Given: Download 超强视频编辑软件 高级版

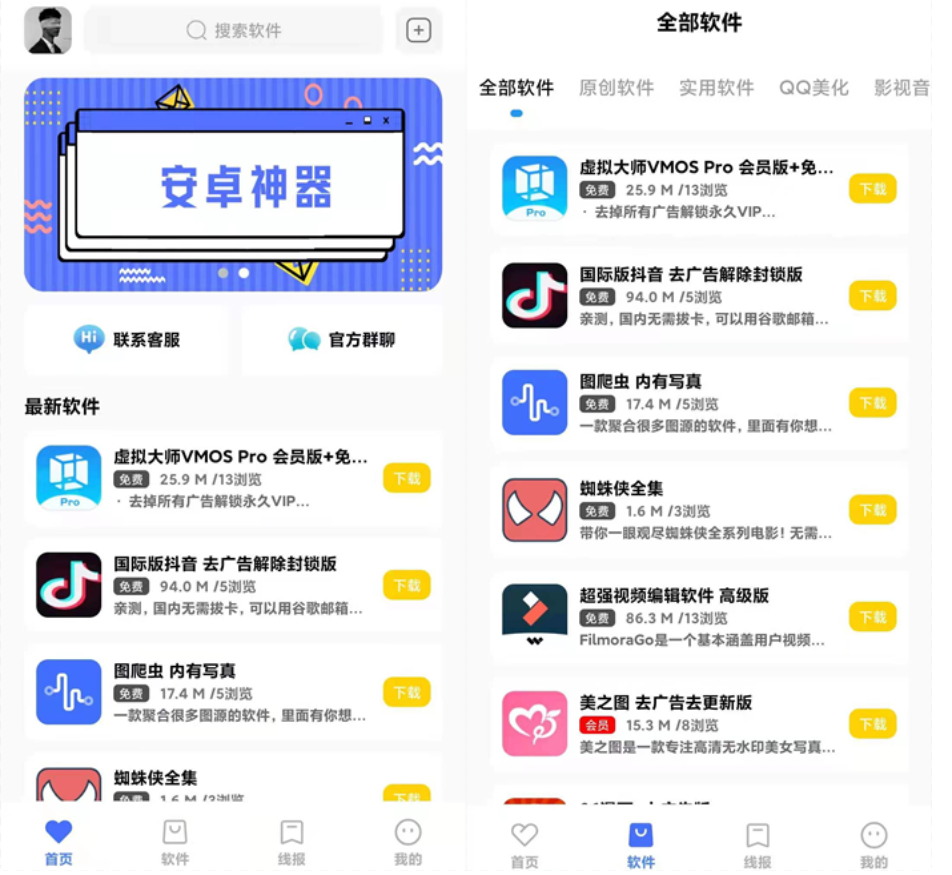Looking at the screenshot, I should 872,617.
